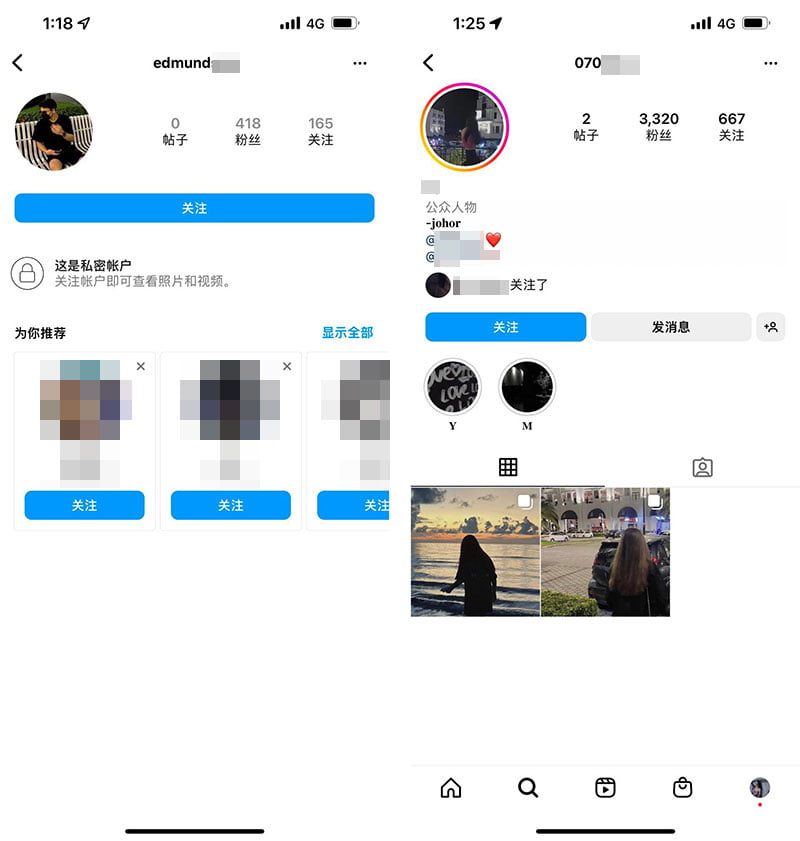Show all suggested accounts
Screen dimensions: 800x841
pyautogui.click(x=347, y=332)
